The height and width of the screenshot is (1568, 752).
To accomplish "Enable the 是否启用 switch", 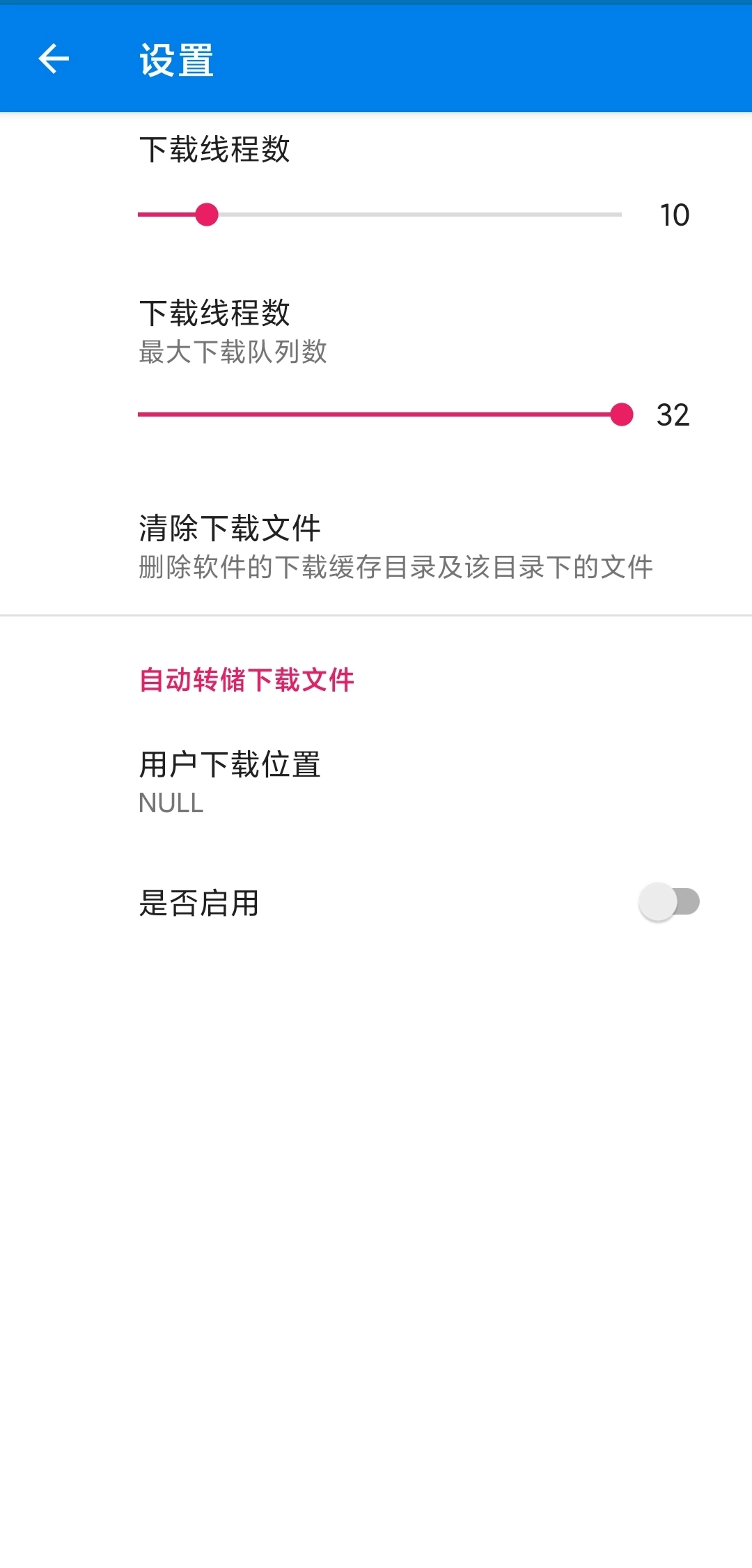I will coord(668,902).
